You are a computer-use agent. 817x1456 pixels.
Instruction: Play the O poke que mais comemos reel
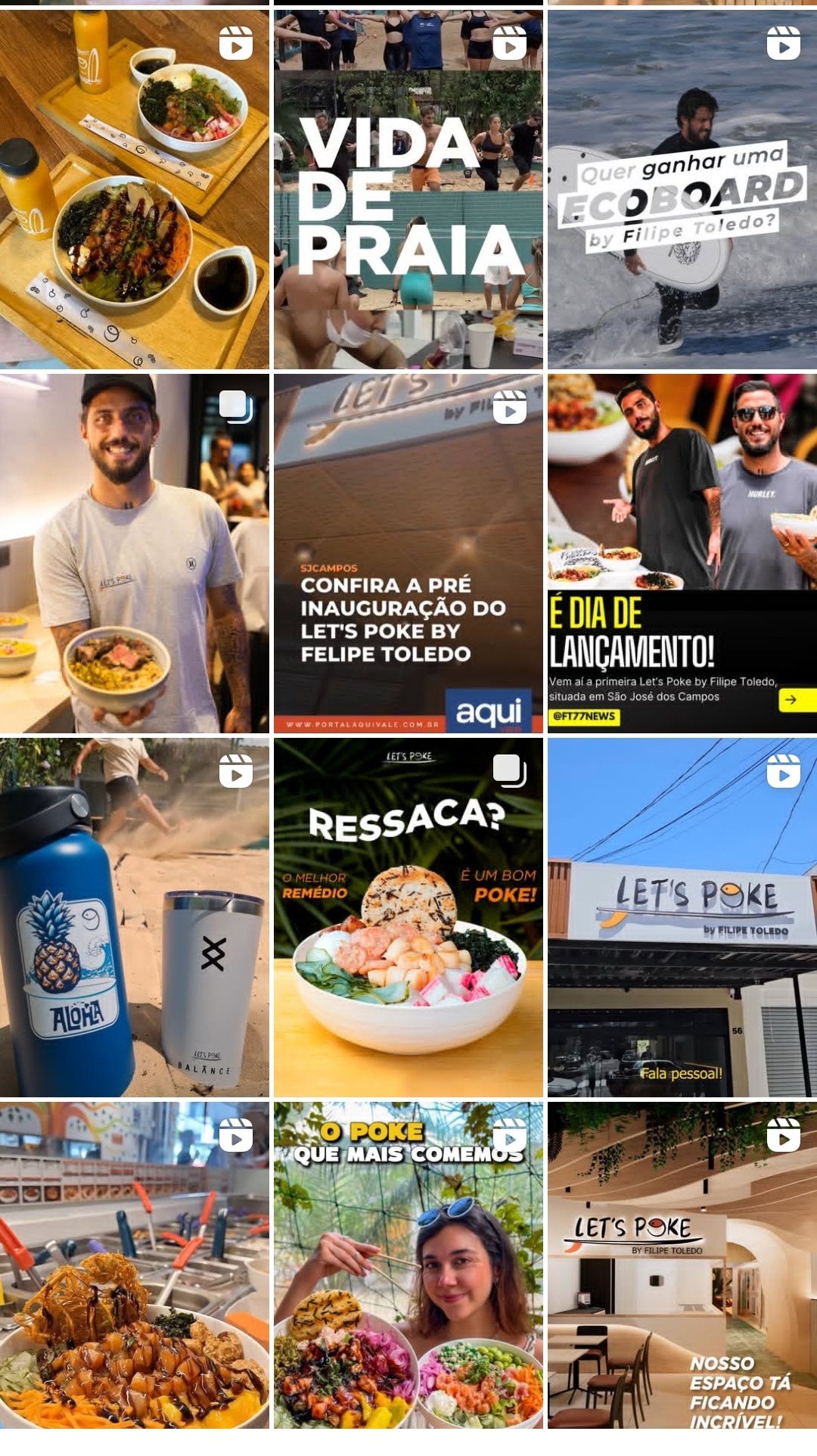tap(408, 1265)
